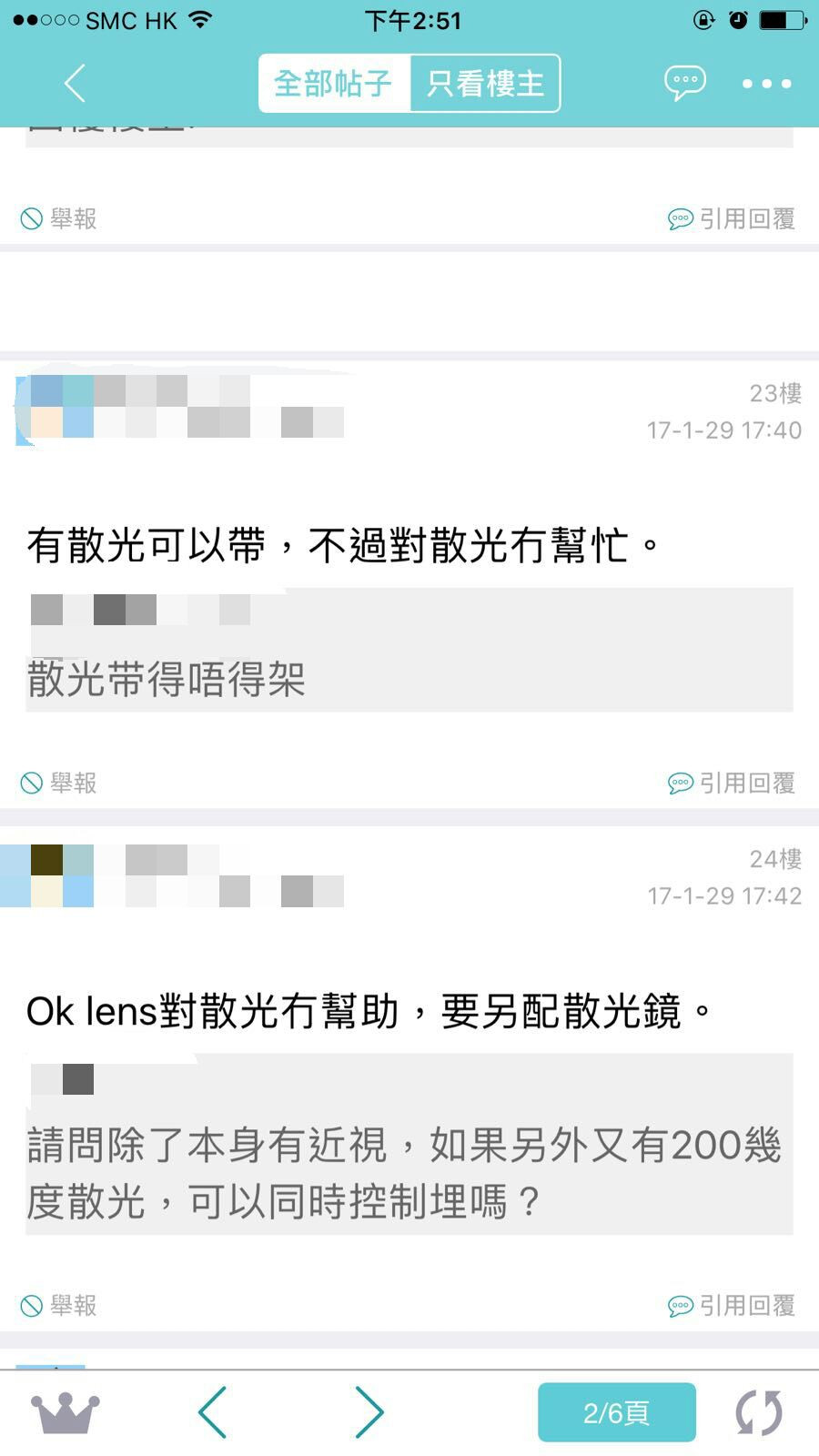This screenshot has height=1456, width=819.
Task: Report the post on 24樓
Action: tap(59, 1305)
